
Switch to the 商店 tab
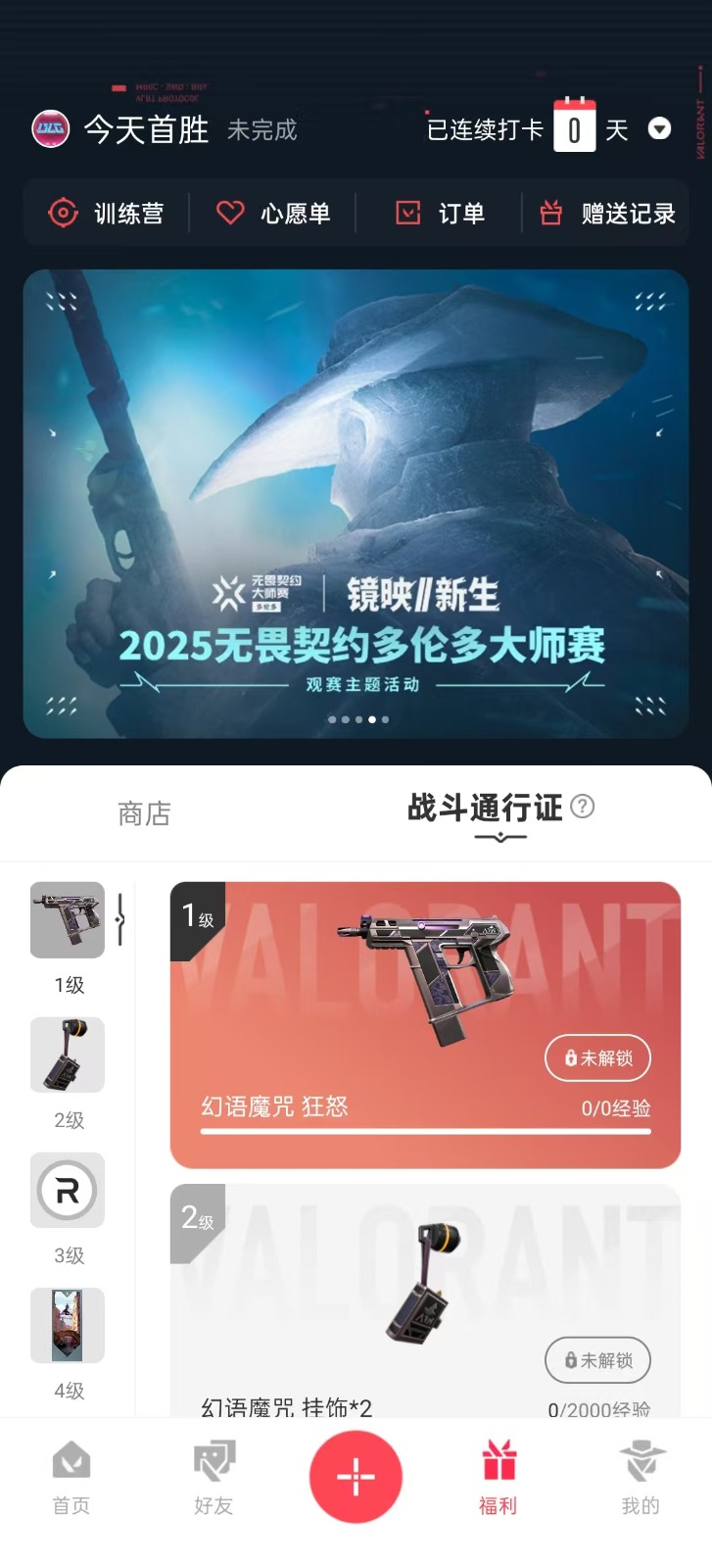pos(144,813)
